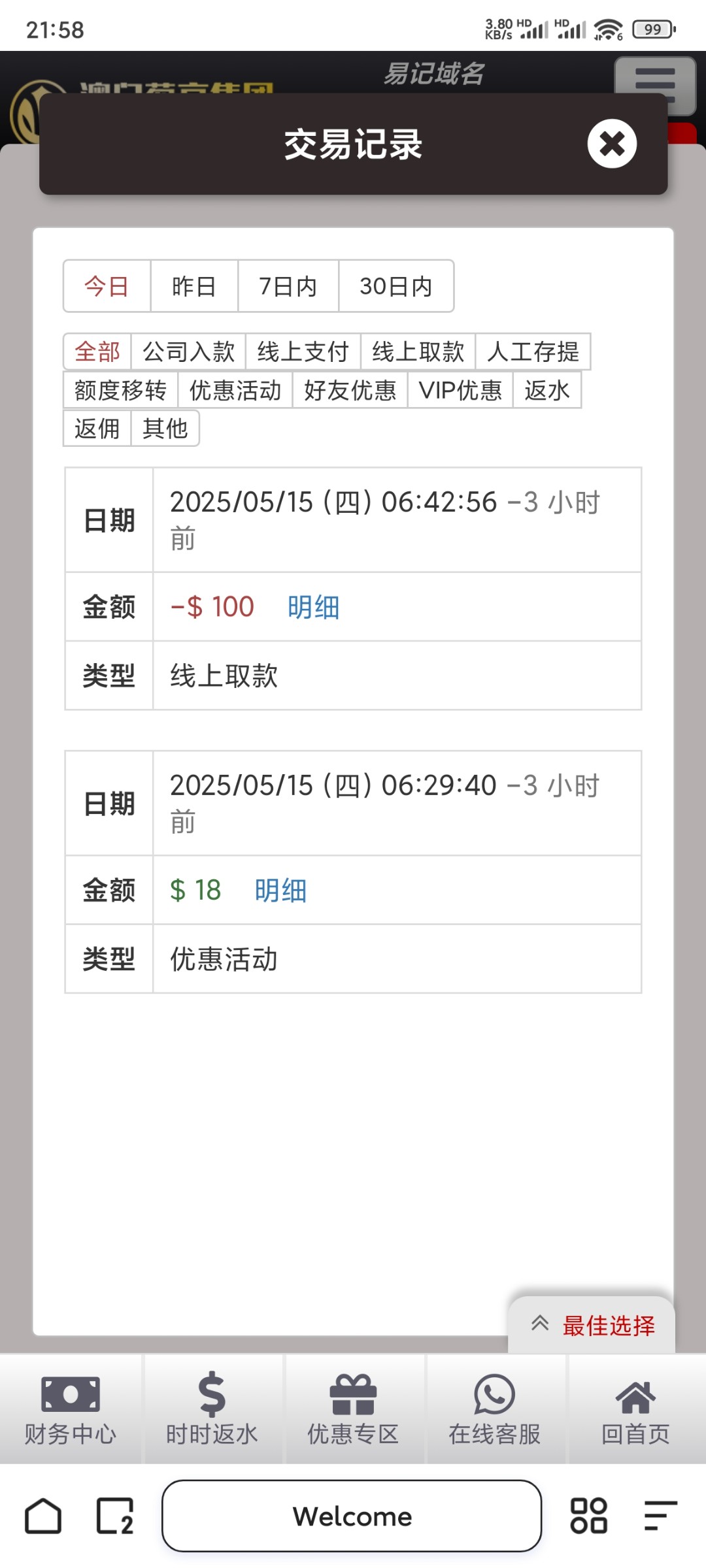
Task: Open 明细 for the $18 promotion
Action: (x=281, y=890)
